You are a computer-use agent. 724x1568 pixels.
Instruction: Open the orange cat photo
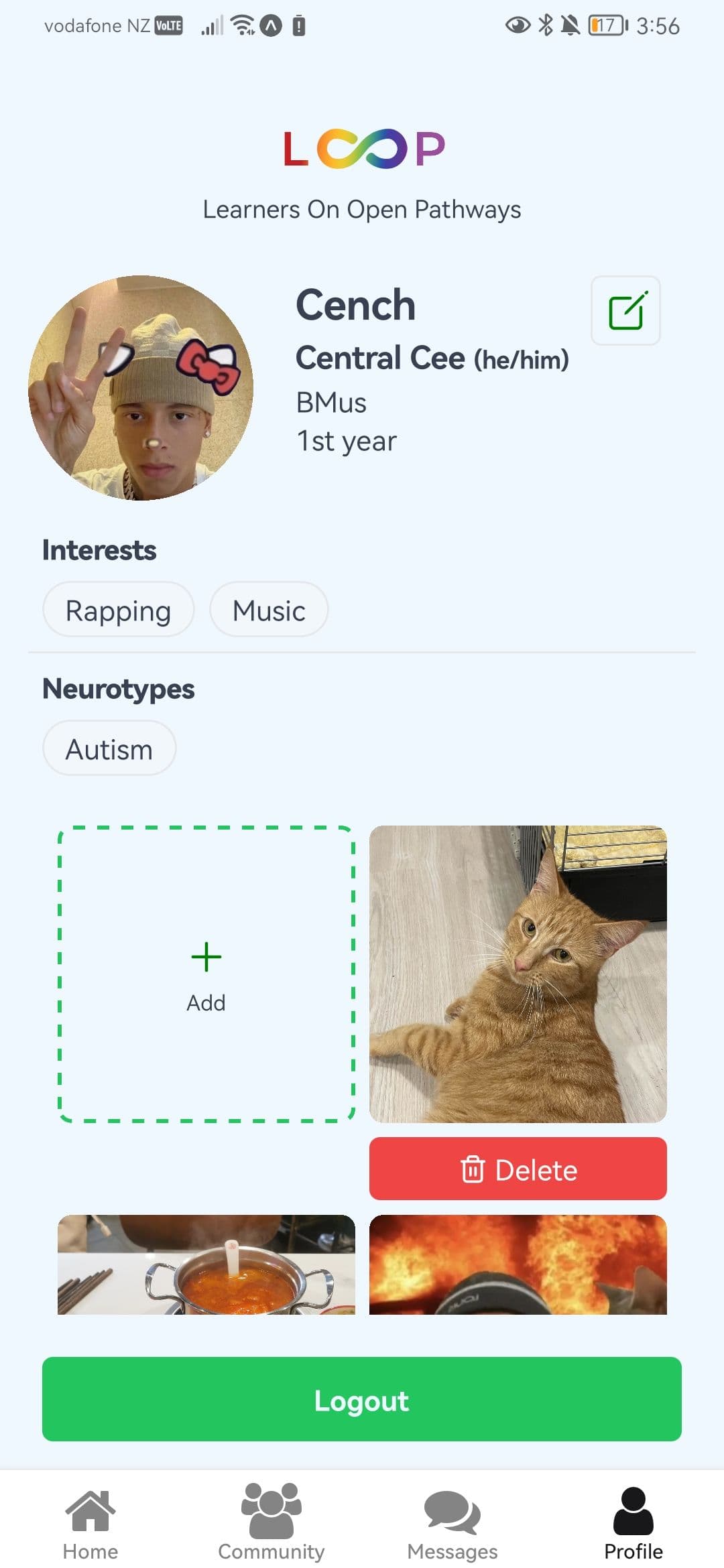point(518,974)
